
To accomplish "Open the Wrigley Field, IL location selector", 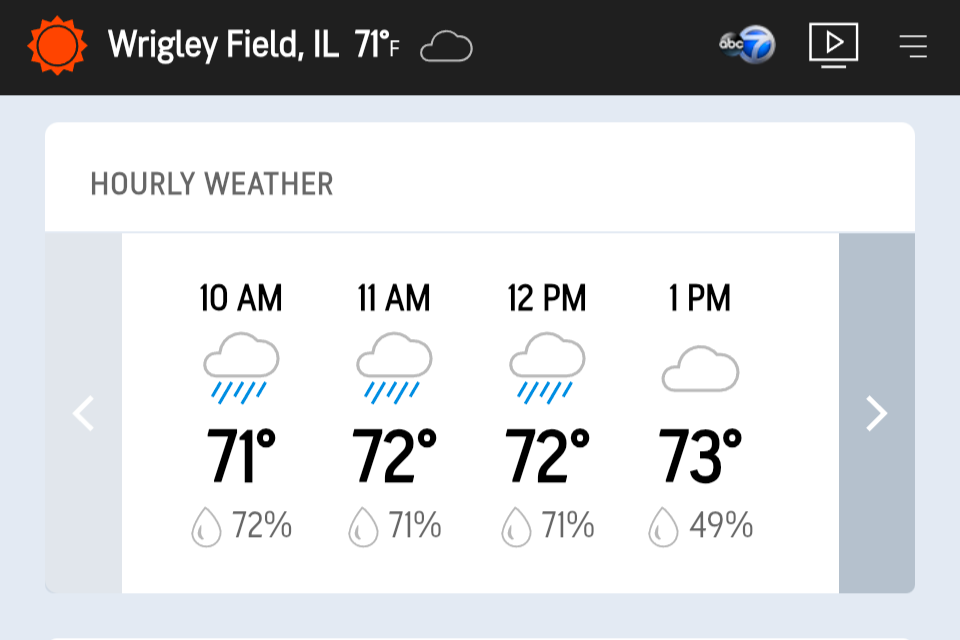I will click(223, 45).
